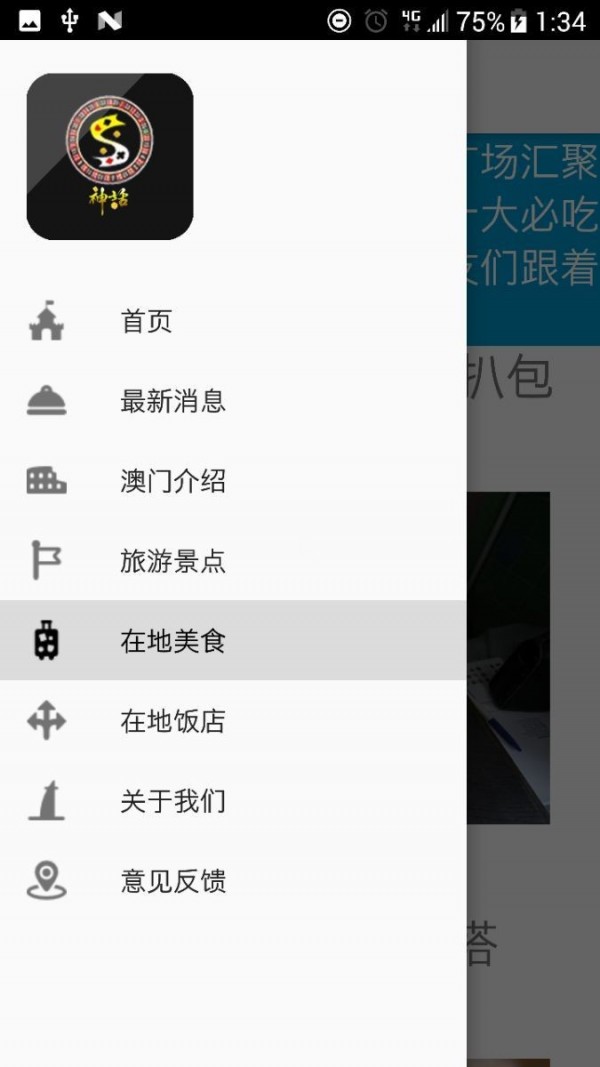This screenshot has height=1067, width=600.
Task: Go to 最新消息 latest news
Action: pos(172,401)
